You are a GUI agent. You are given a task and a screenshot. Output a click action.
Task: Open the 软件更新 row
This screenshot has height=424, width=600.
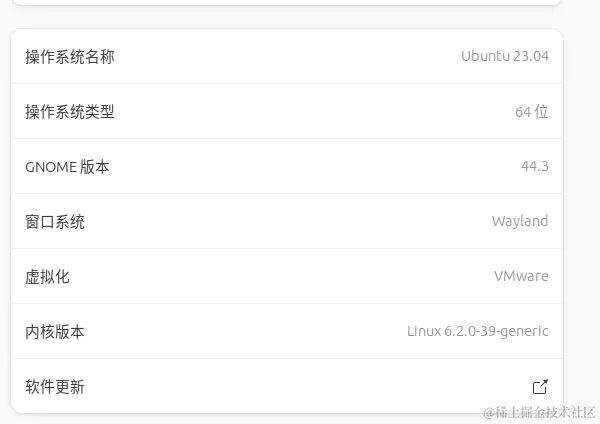[286, 386]
